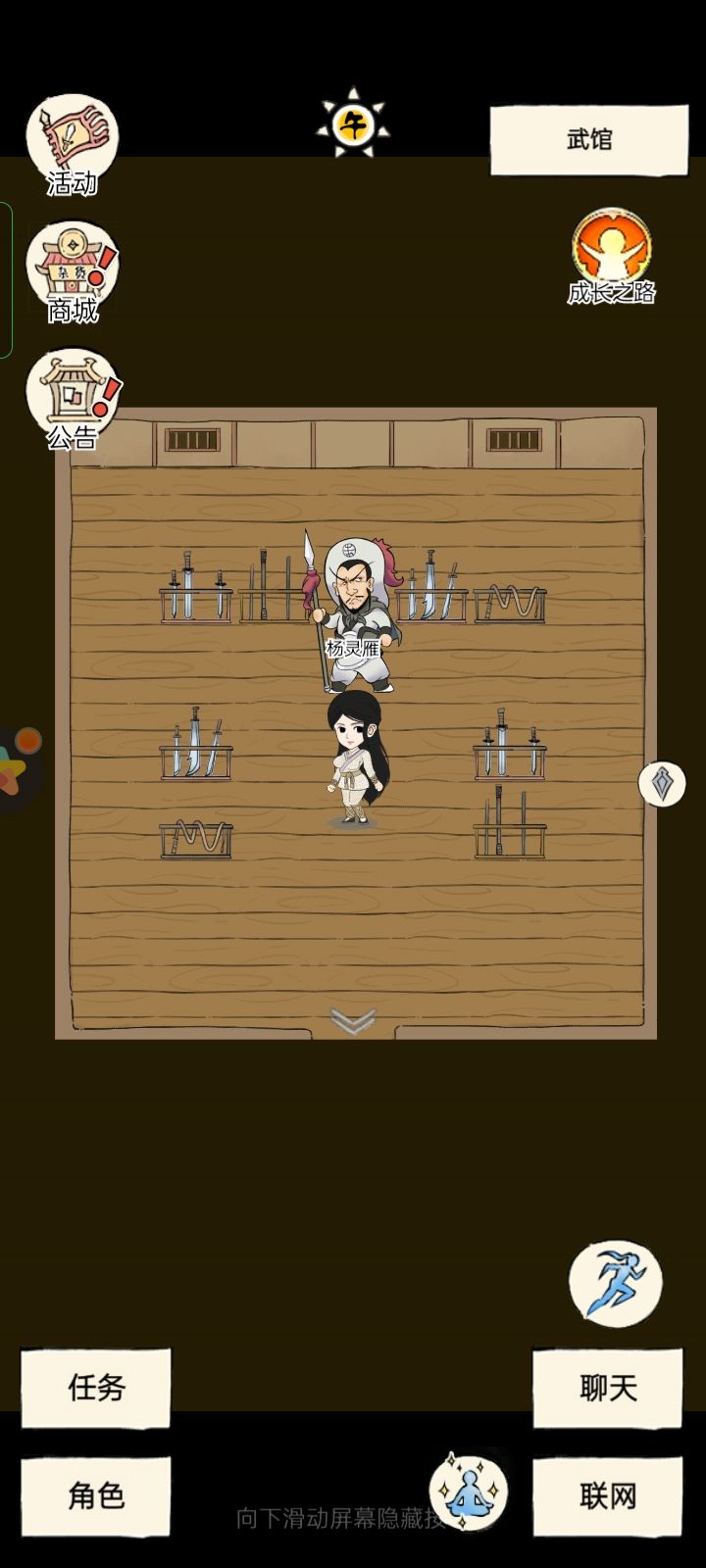Open the 聊天 chat window
Viewport: 706px width, 1568px height.
tap(607, 1387)
